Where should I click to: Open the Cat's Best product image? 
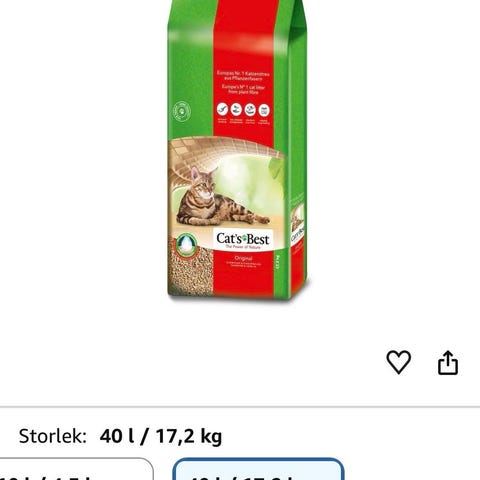click(x=237, y=149)
